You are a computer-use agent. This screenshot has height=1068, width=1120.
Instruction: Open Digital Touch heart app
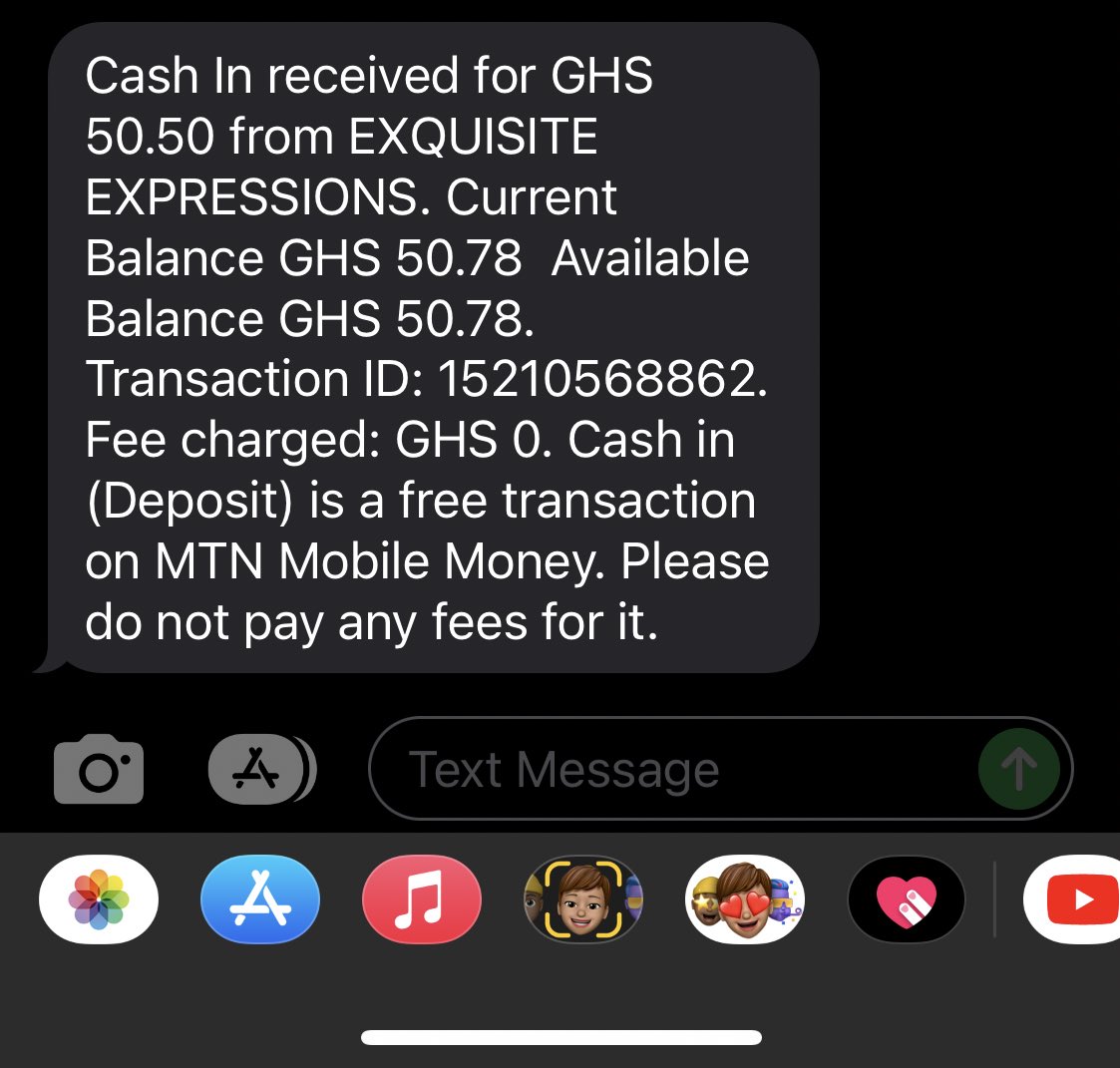point(906,899)
